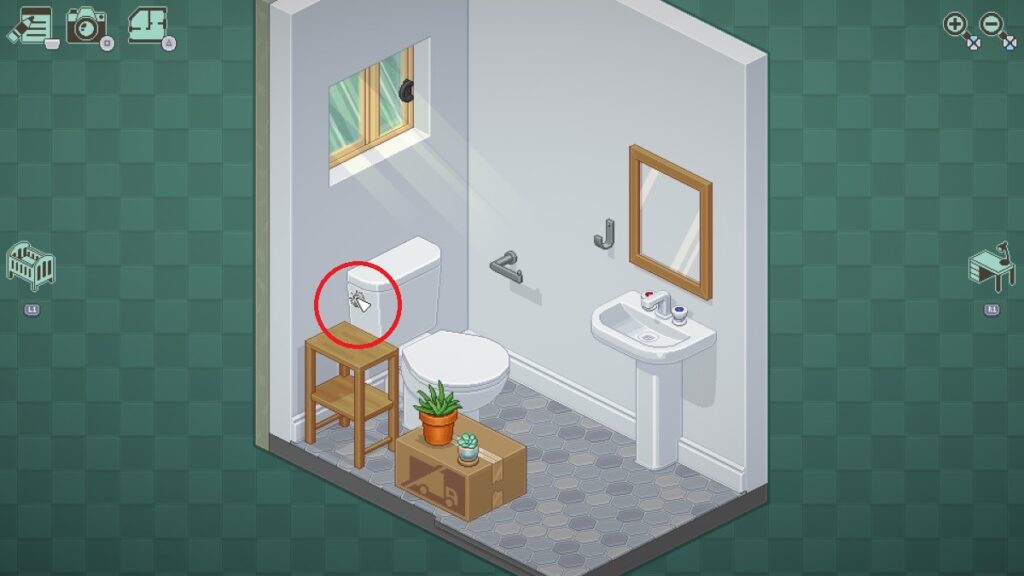Viewport: 1024px width, 576px height.
Task: Go to the desk room
Action: point(990,268)
